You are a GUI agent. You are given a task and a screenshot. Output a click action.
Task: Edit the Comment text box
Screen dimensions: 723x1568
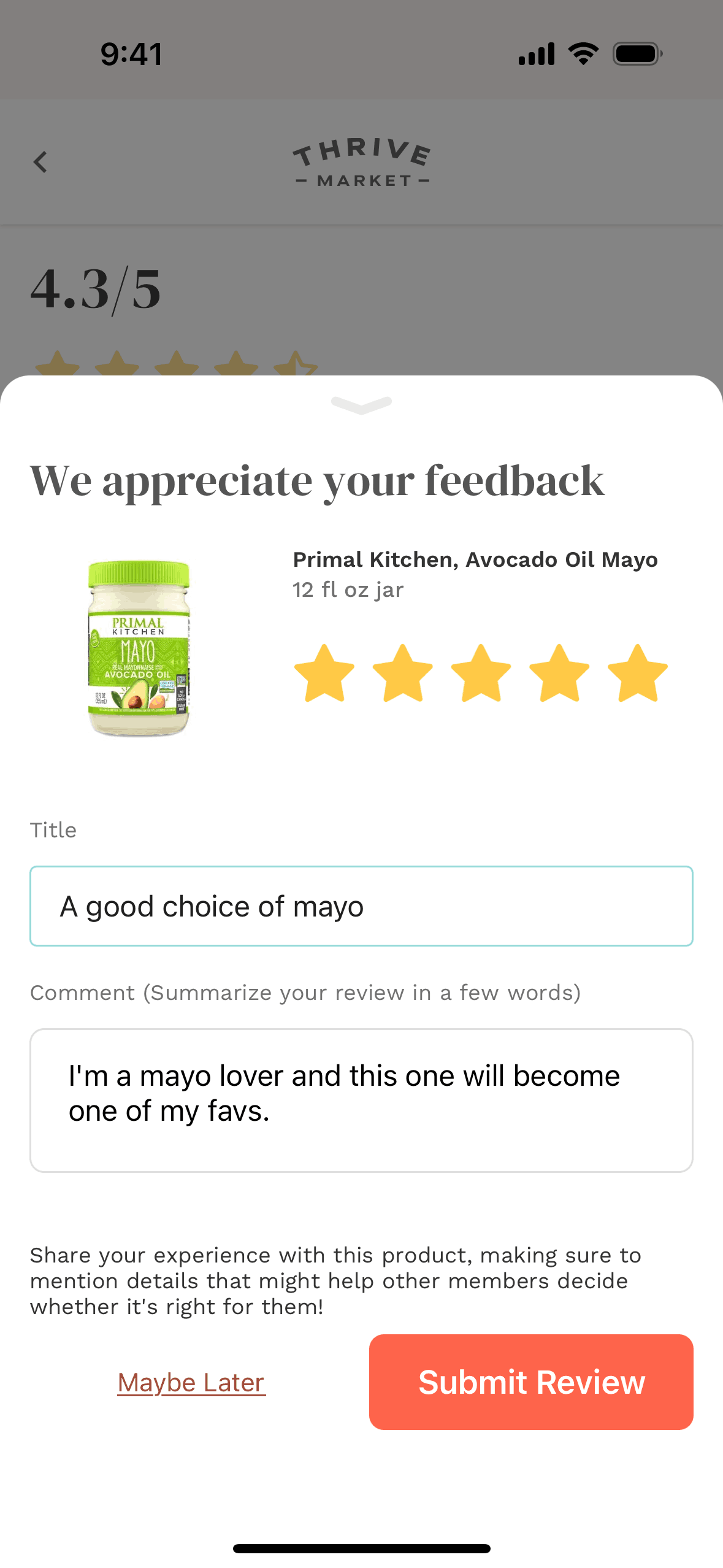361,1100
